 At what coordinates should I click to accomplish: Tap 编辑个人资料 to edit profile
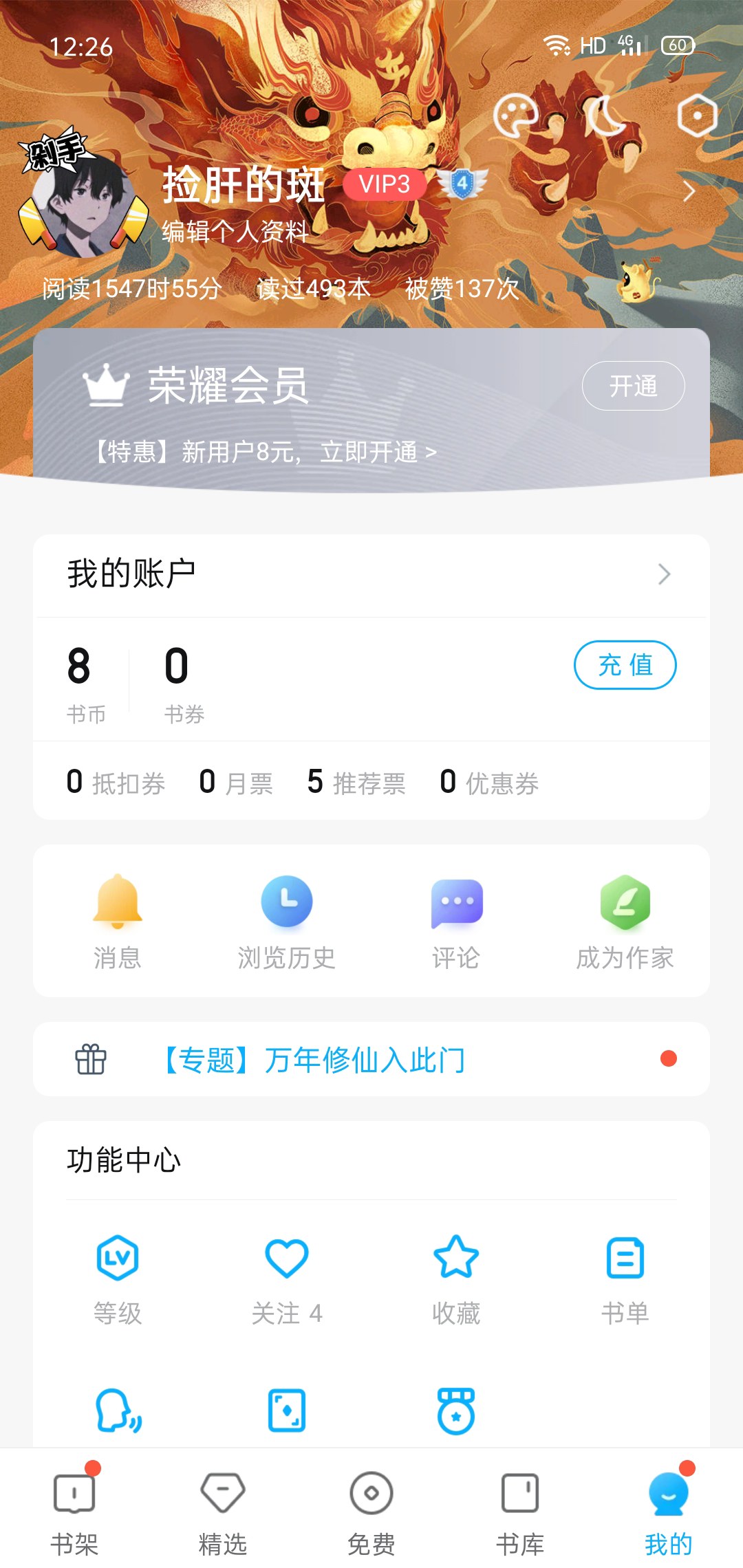(235, 232)
